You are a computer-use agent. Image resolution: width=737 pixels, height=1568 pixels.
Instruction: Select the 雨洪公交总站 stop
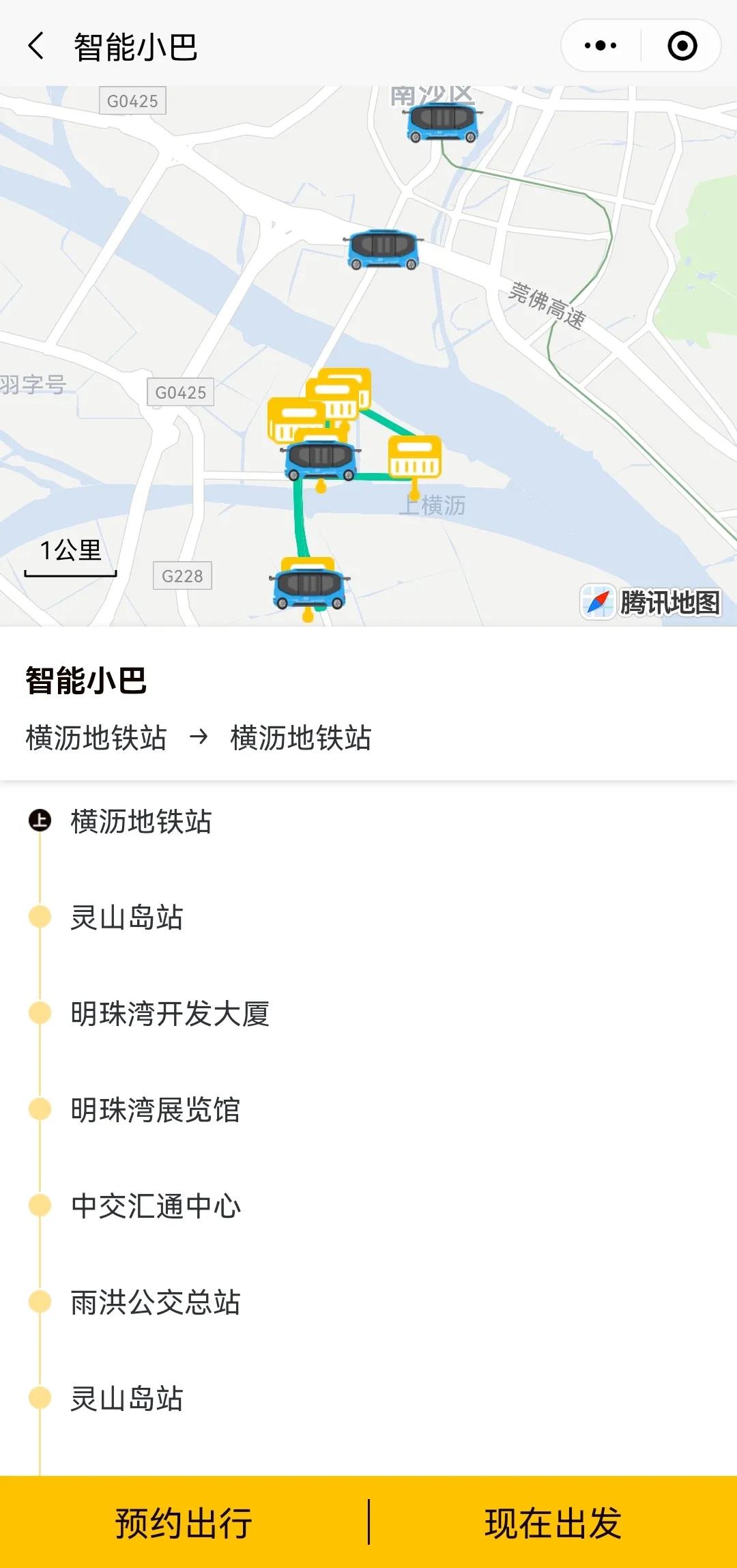pyautogui.click(x=156, y=1302)
